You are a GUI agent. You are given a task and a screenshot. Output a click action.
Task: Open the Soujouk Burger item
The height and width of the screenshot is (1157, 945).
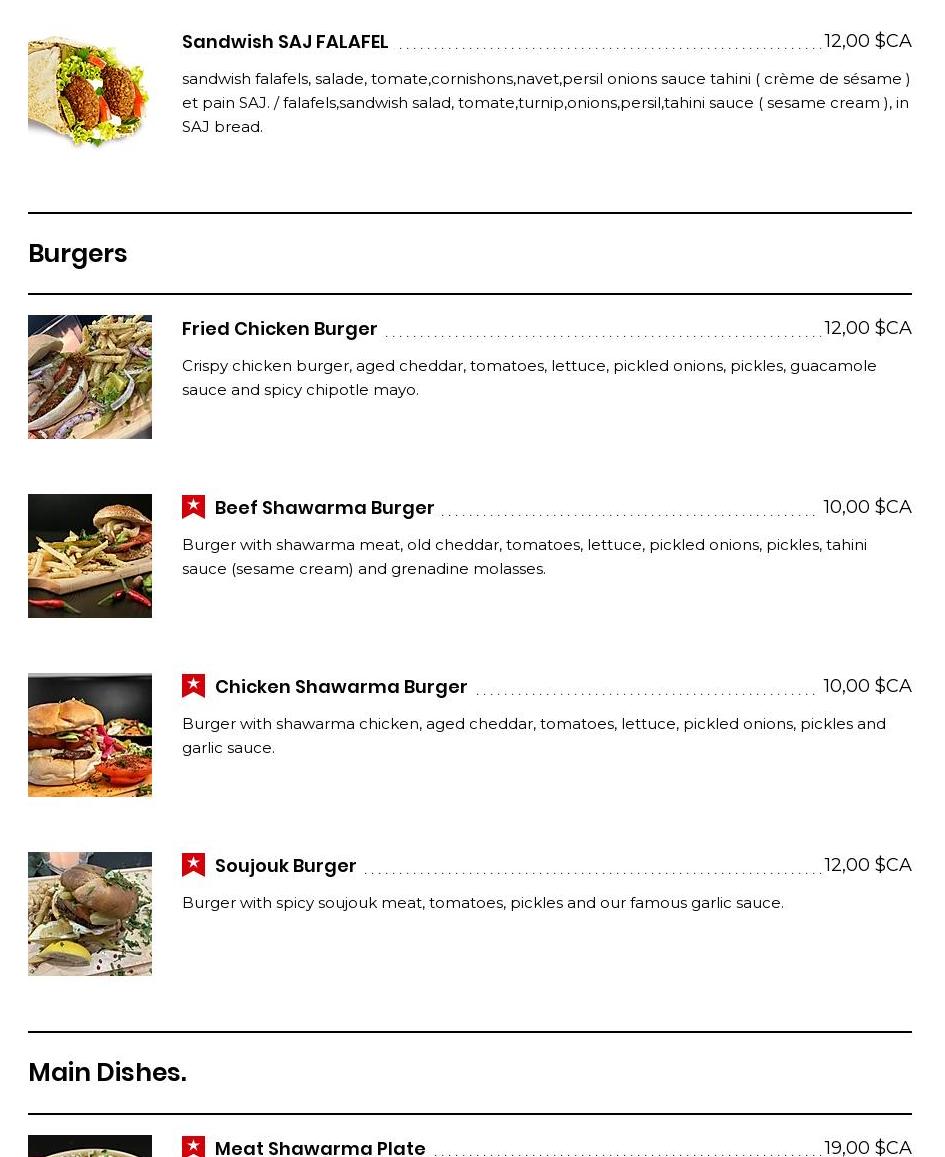(285, 866)
